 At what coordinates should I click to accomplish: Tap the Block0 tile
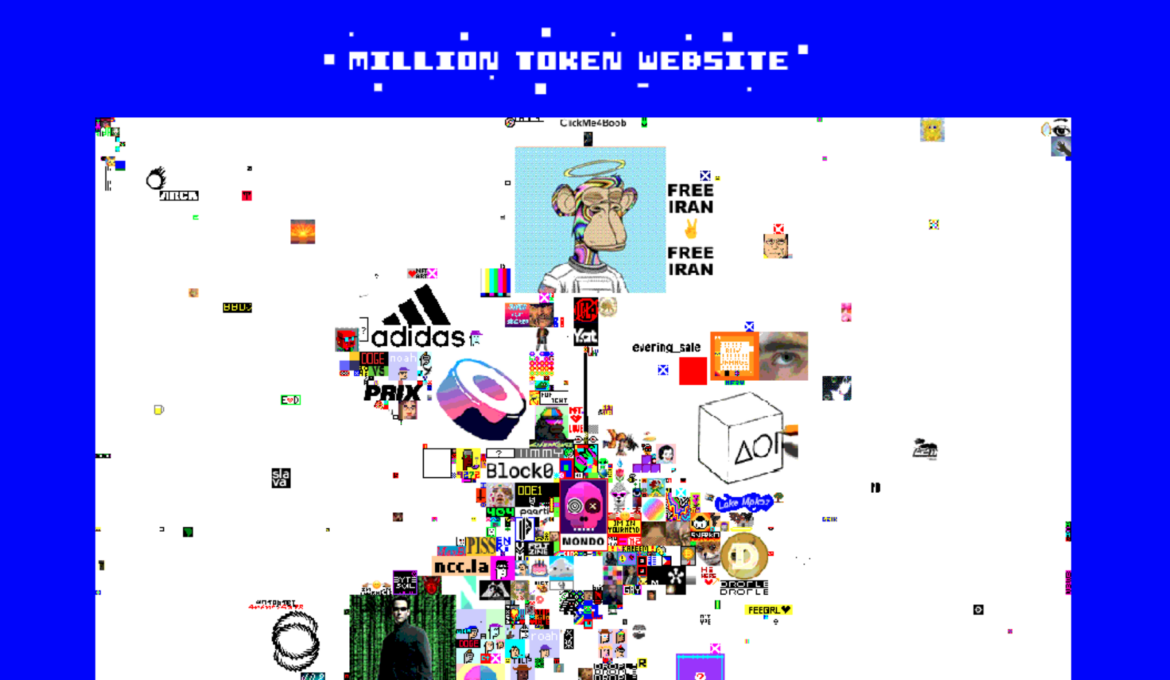pos(520,470)
